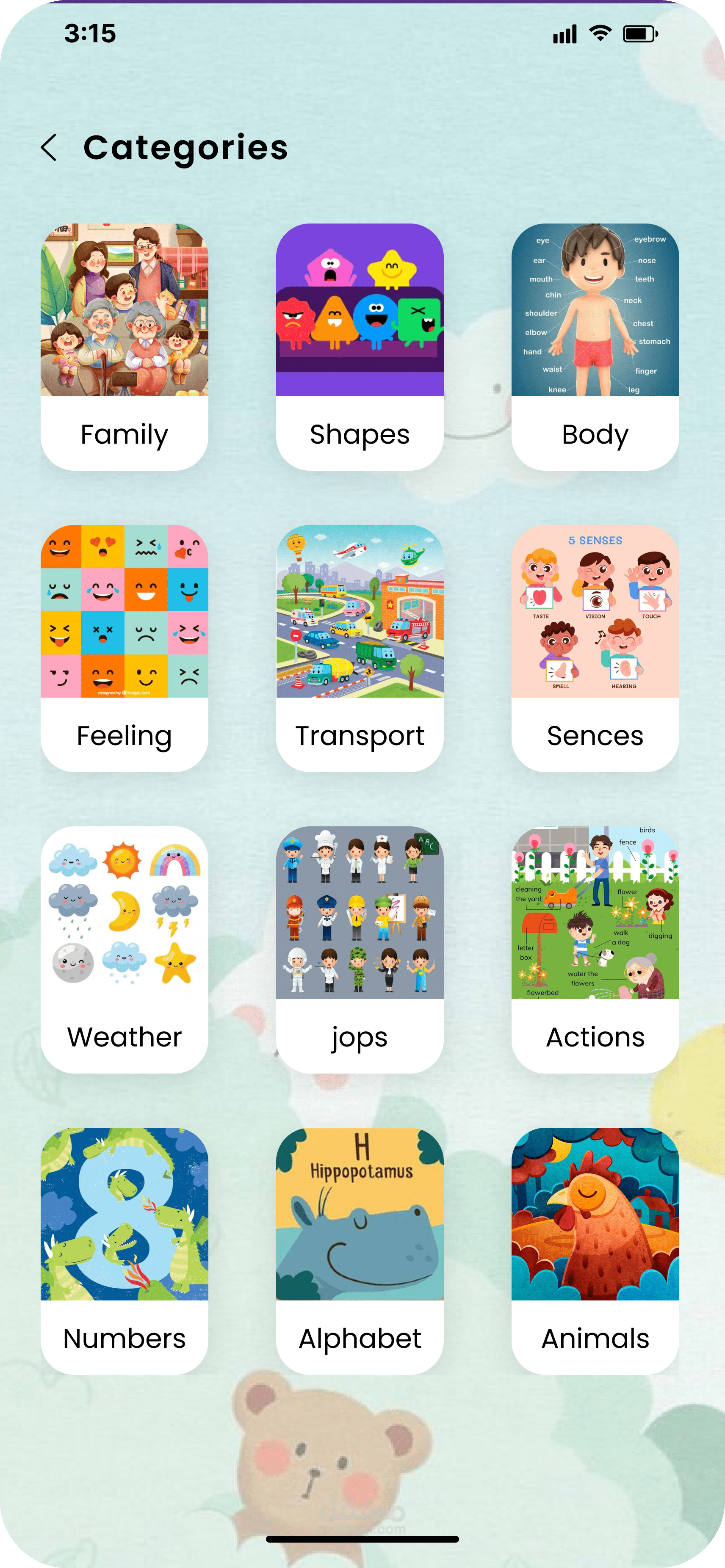Open the Sences category card

coord(595,648)
